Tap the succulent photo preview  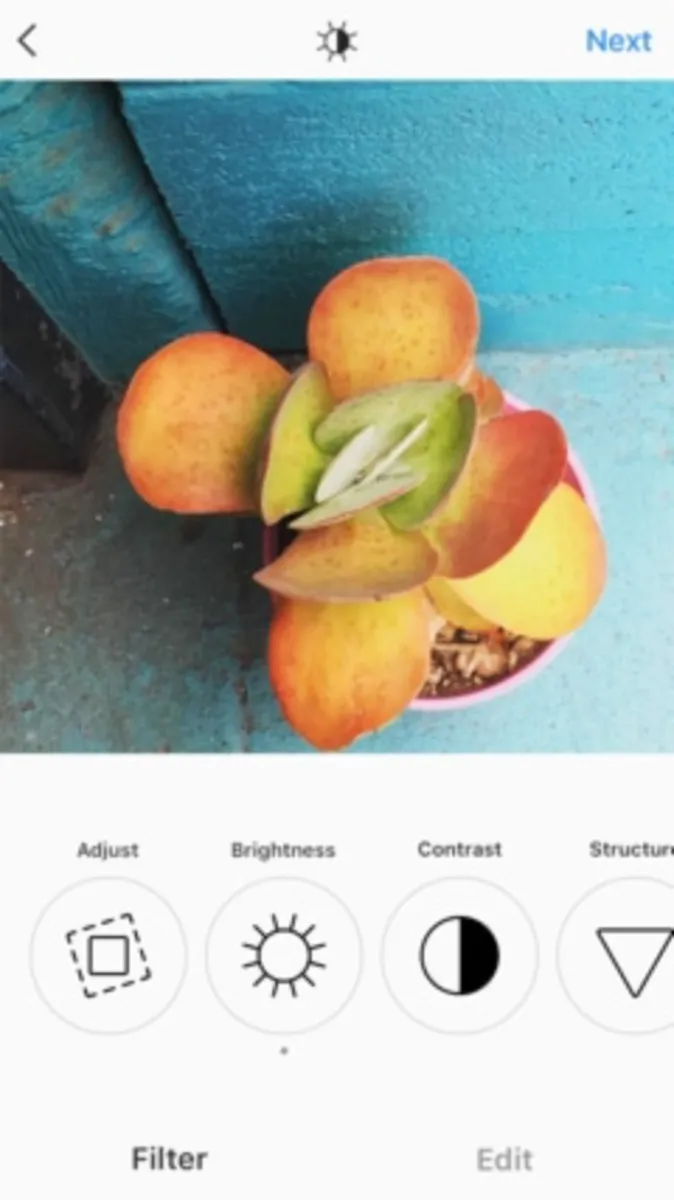click(x=337, y=416)
